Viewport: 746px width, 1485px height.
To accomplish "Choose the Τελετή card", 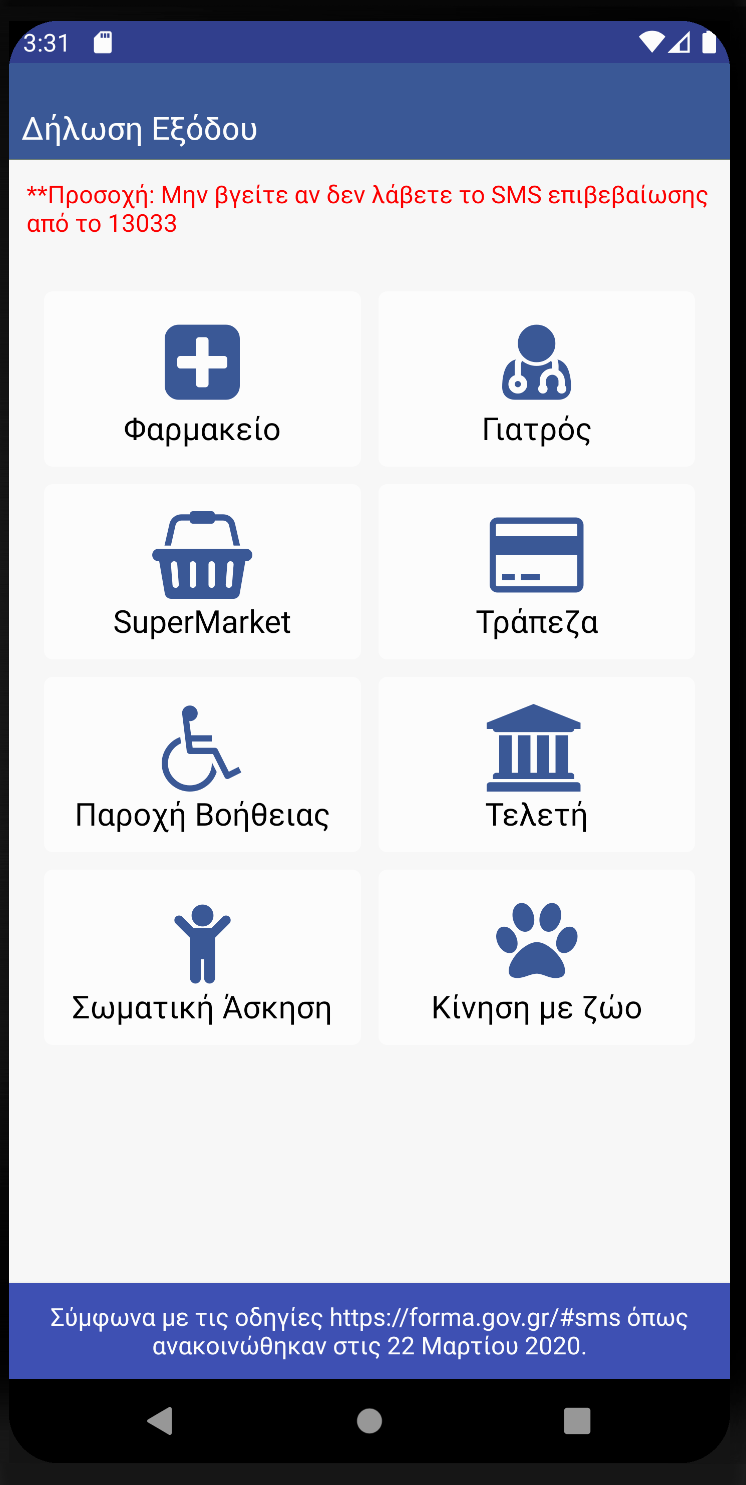I will point(536,765).
